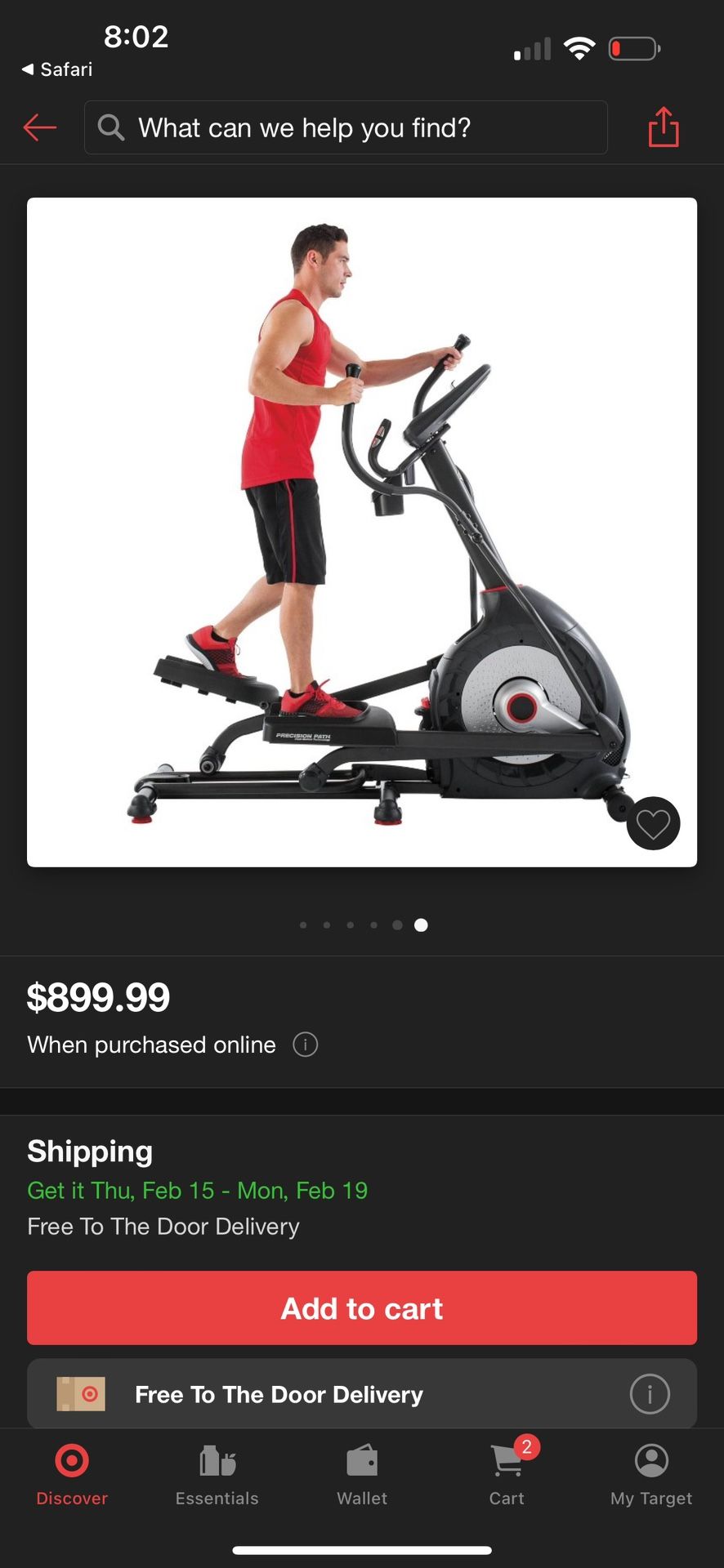Tap the info icon on Free To The Door Delivery
The image size is (724, 1568).
click(x=650, y=1394)
